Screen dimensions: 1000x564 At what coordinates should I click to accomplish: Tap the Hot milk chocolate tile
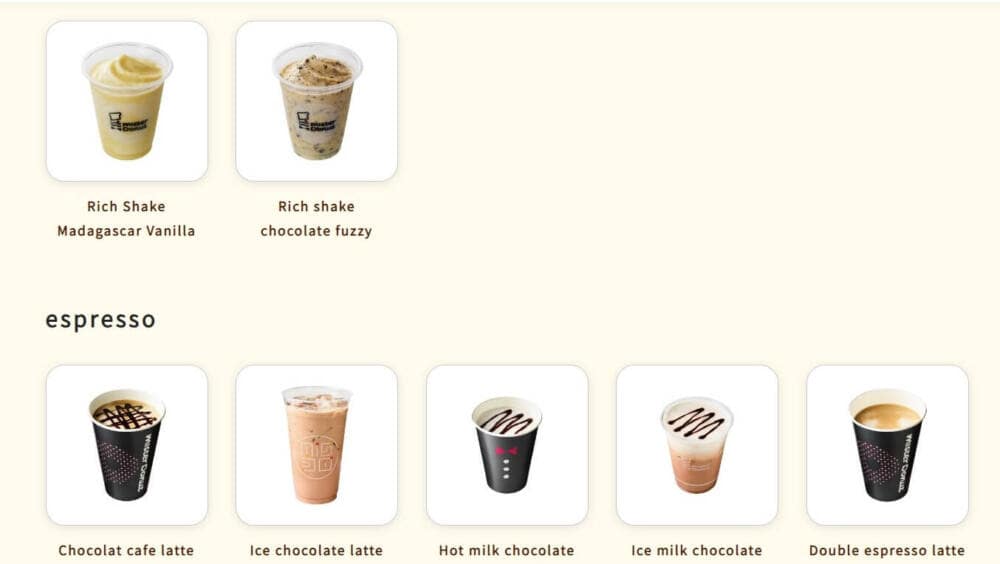click(507, 445)
